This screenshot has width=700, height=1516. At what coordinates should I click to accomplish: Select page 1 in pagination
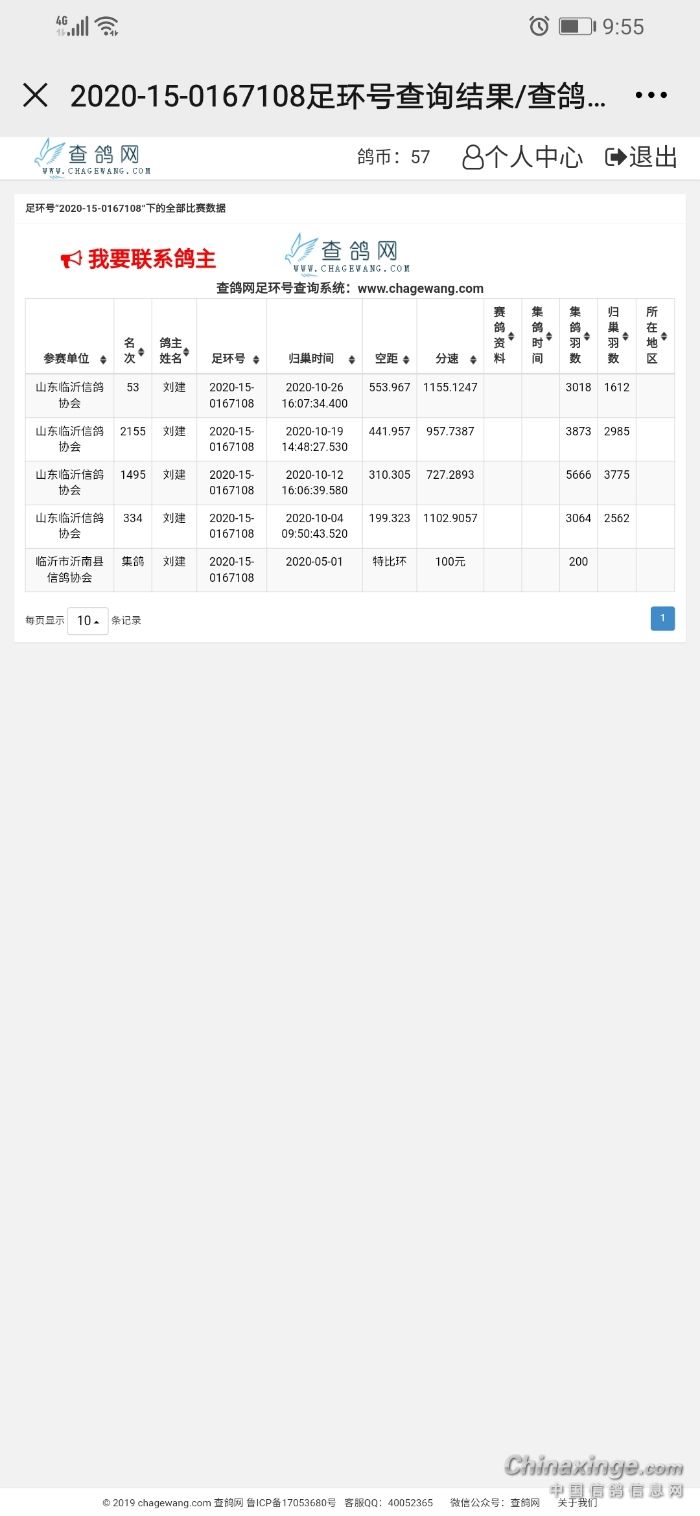click(x=662, y=619)
